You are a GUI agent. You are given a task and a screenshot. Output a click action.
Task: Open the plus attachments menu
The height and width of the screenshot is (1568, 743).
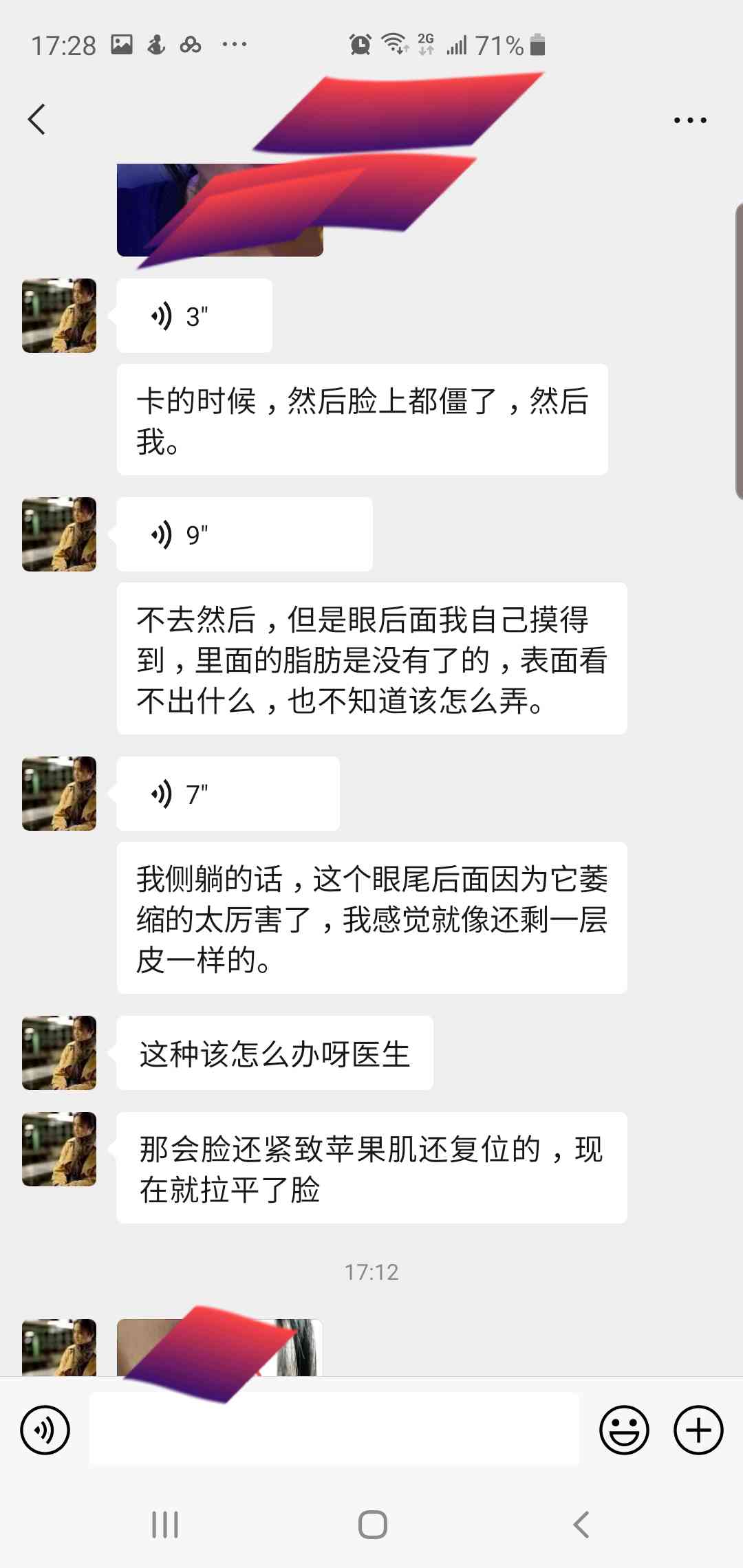coord(698,1430)
